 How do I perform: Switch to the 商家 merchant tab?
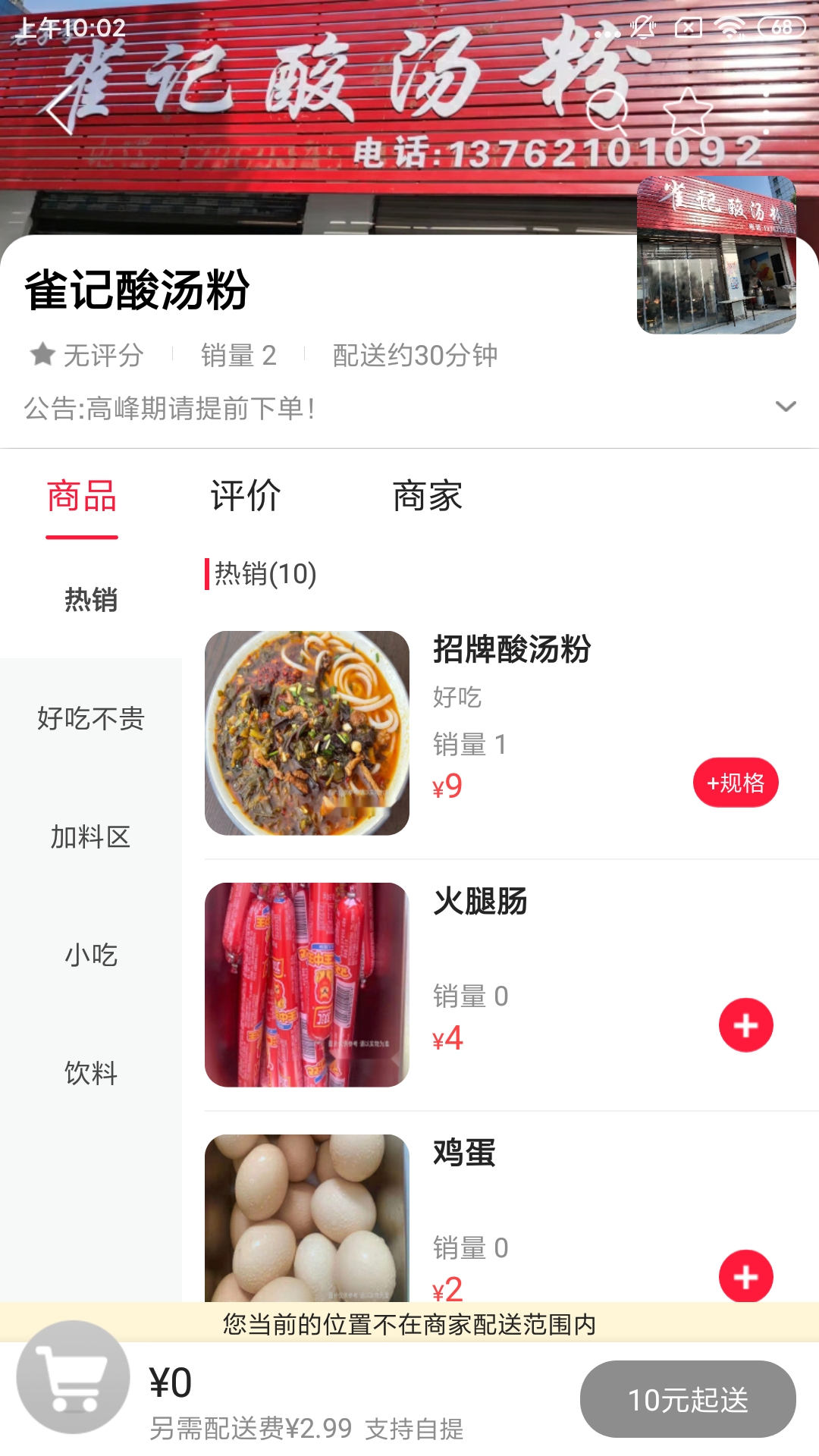tap(427, 497)
